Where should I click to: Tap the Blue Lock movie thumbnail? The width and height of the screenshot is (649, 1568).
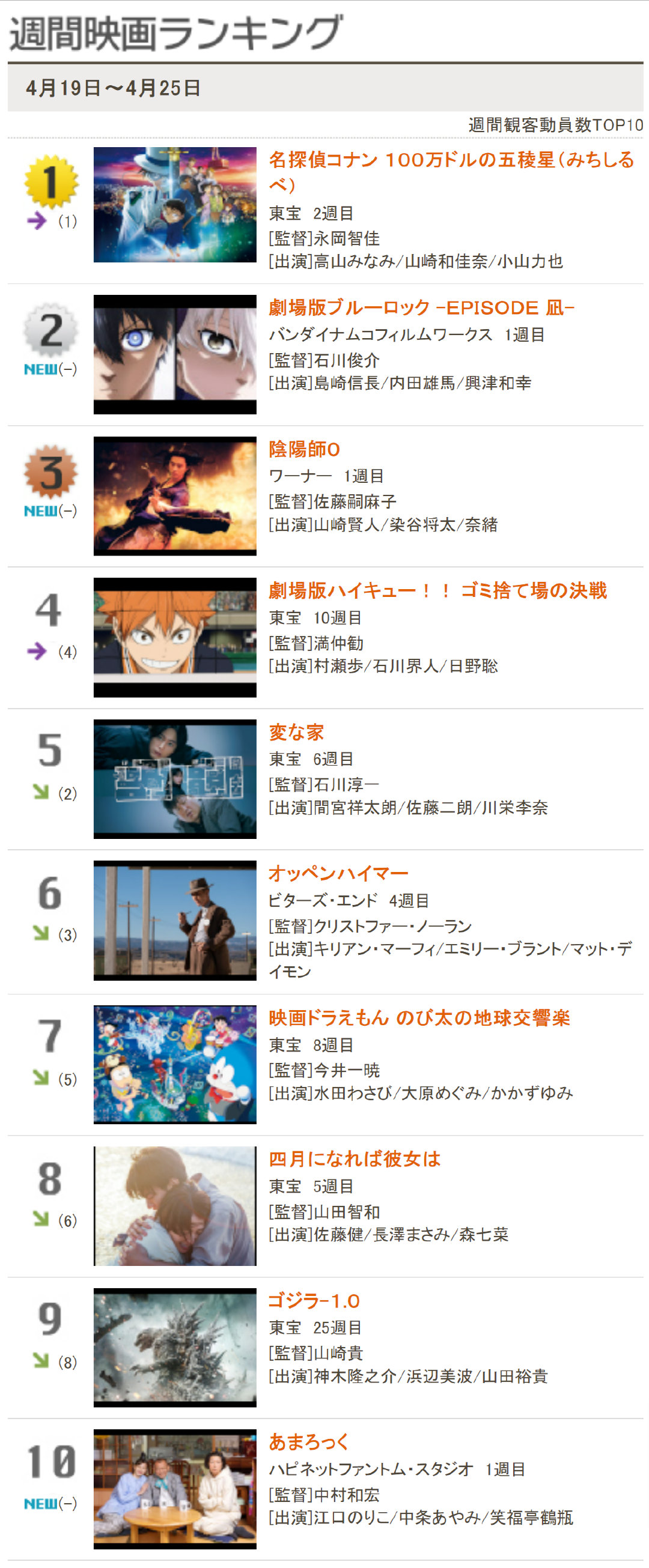click(175, 354)
